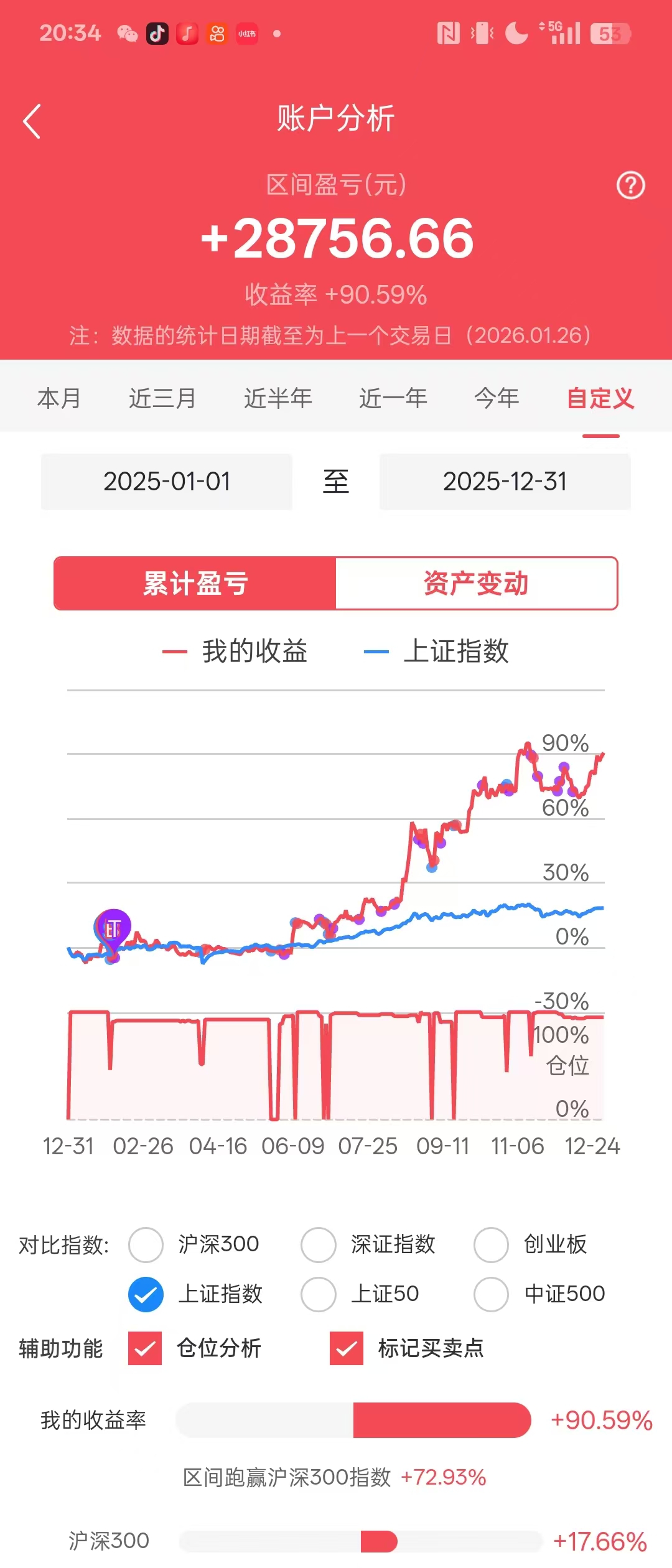Viewport: 672px width, 1568px height.
Task: Tap the Douyin icon in status bar
Action: 157,33
